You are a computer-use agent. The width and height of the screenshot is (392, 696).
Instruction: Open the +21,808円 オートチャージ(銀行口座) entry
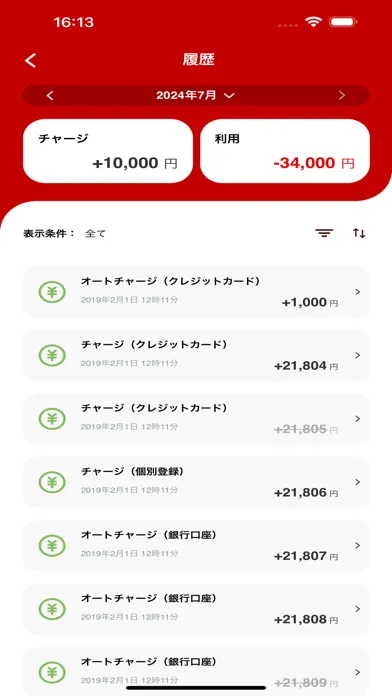(196, 609)
